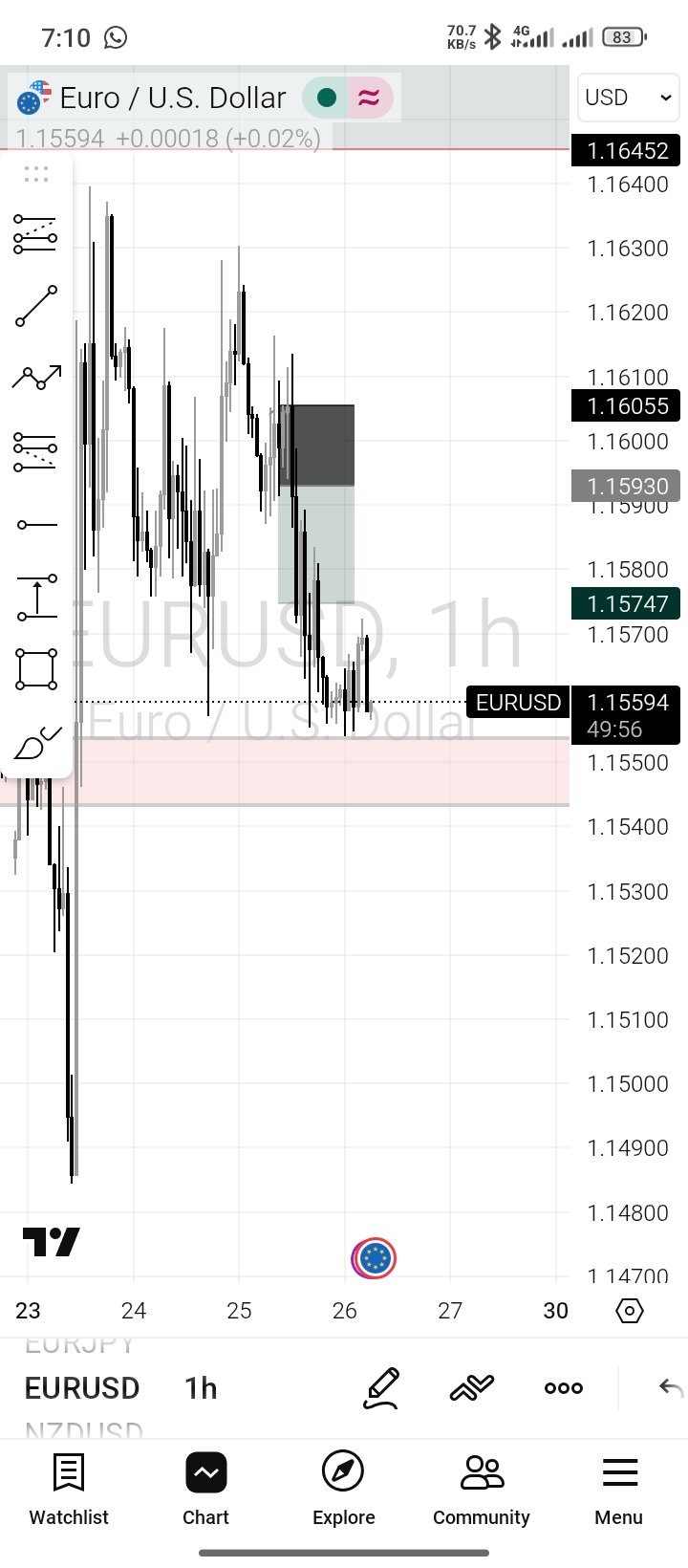Screen dimensions: 688x1568
Task: Open the chart scale settings gear
Action: point(630,1310)
